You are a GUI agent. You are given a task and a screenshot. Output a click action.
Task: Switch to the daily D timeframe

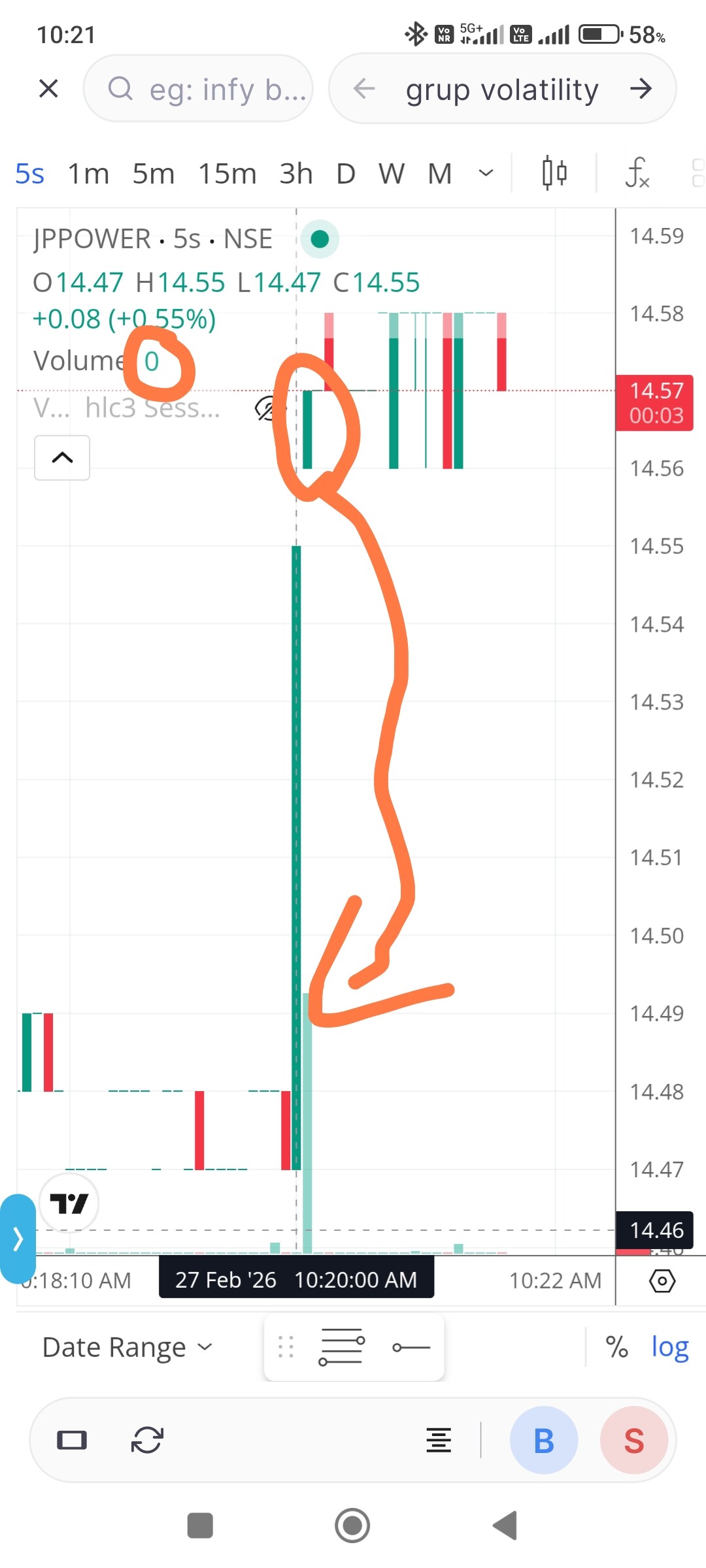[x=346, y=174]
